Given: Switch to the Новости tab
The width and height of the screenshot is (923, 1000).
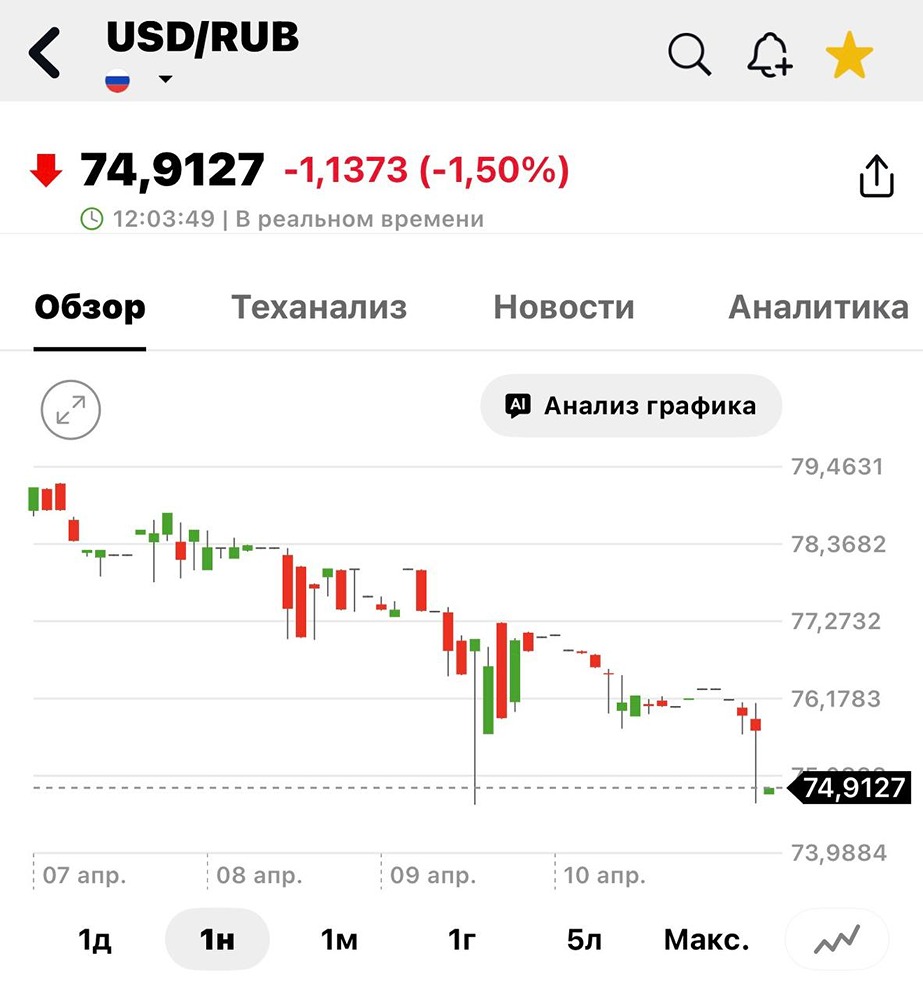Looking at the screenshot, I should 563,307.
